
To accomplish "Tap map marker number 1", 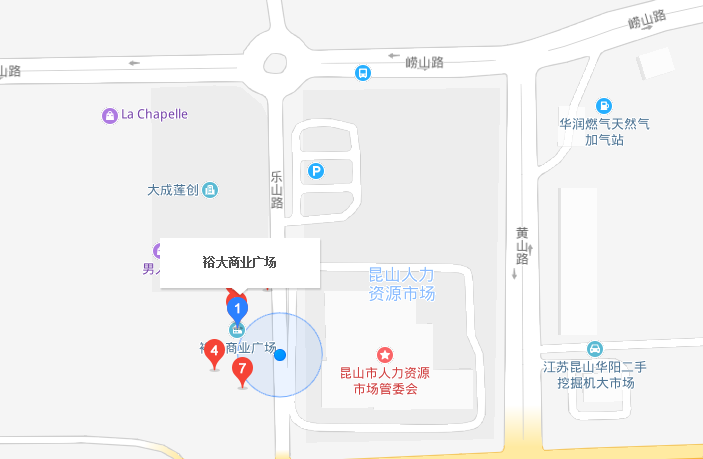I will pyautogui.click(x=237, y=308).
